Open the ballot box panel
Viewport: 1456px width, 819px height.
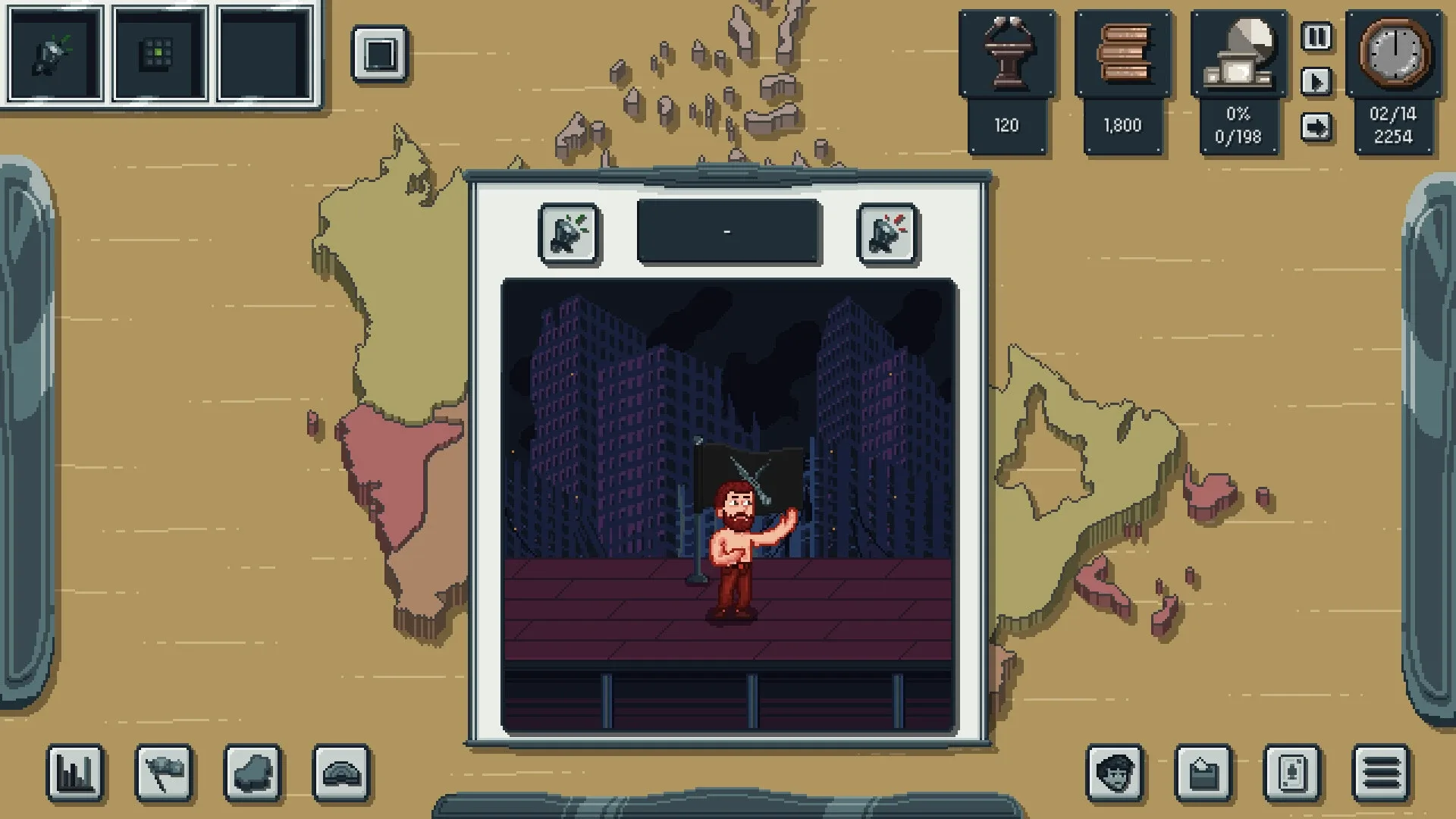pos(1203,773)
